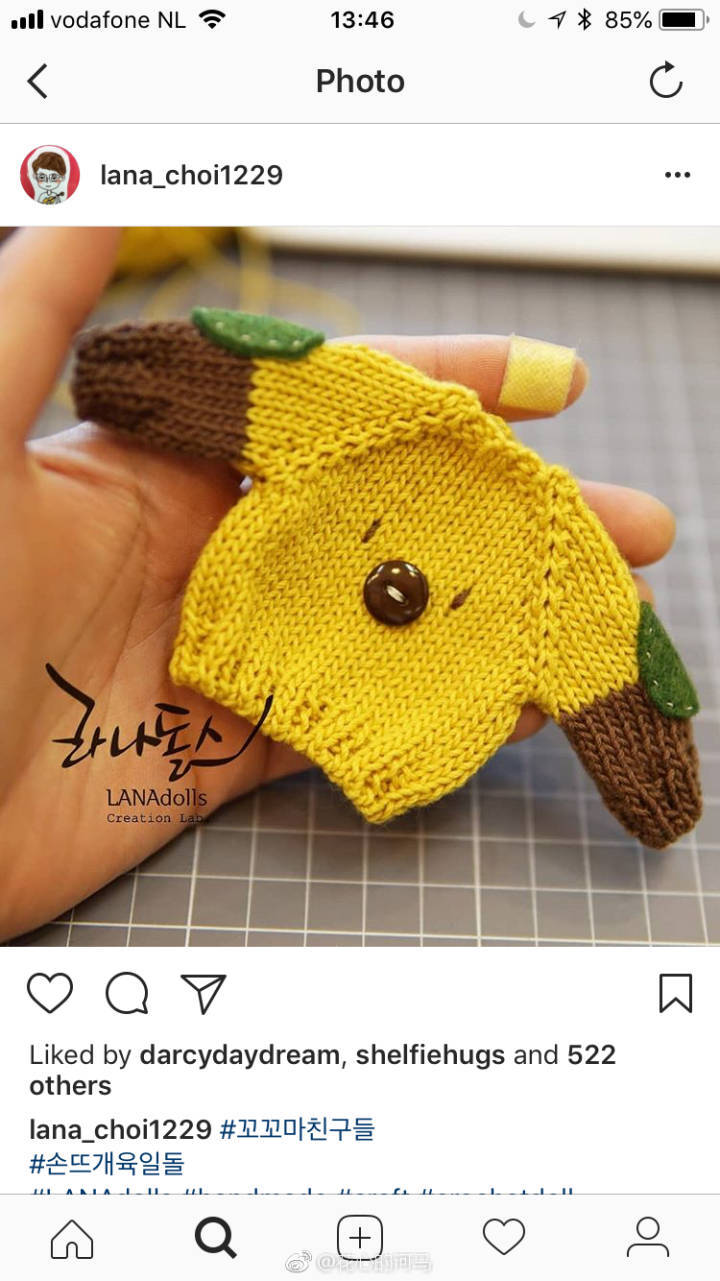720x1281 pixels.
Task: Refresh the photo post
Action: [x=665, y=81]
